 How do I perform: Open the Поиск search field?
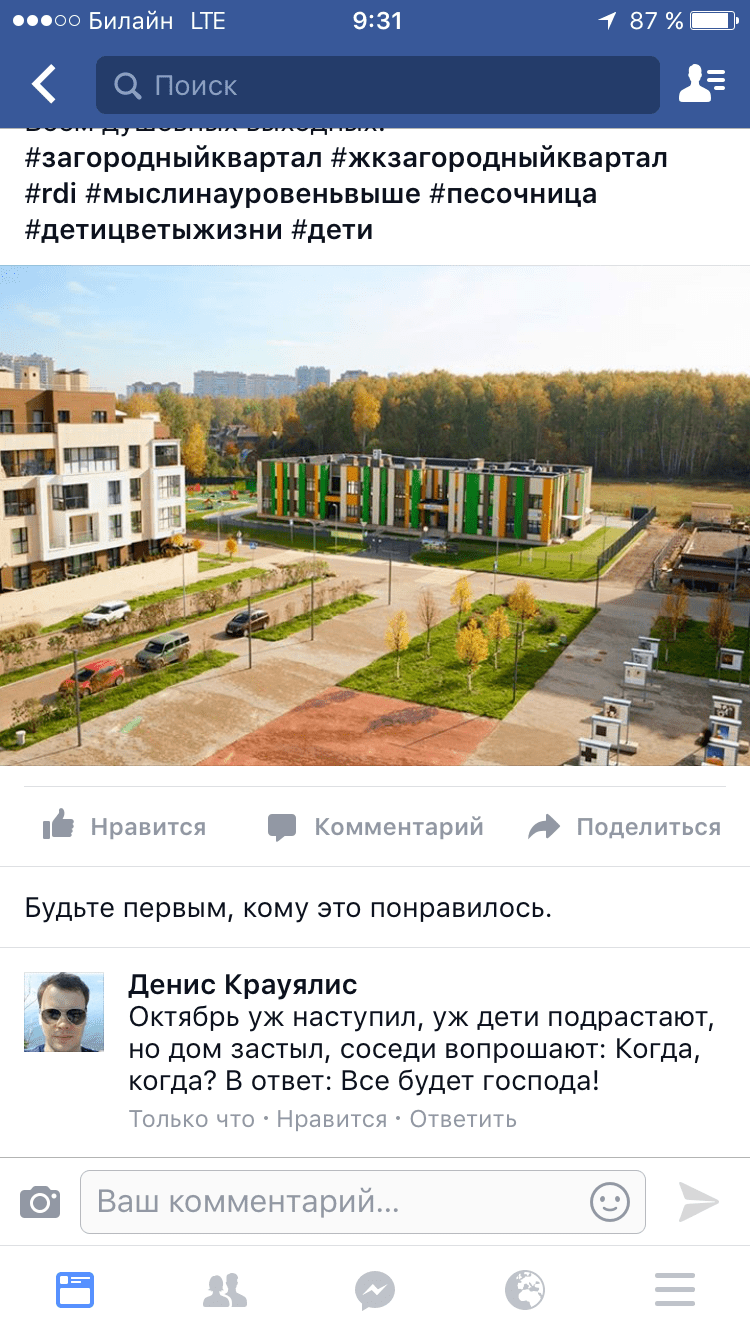tap(378, 85)
